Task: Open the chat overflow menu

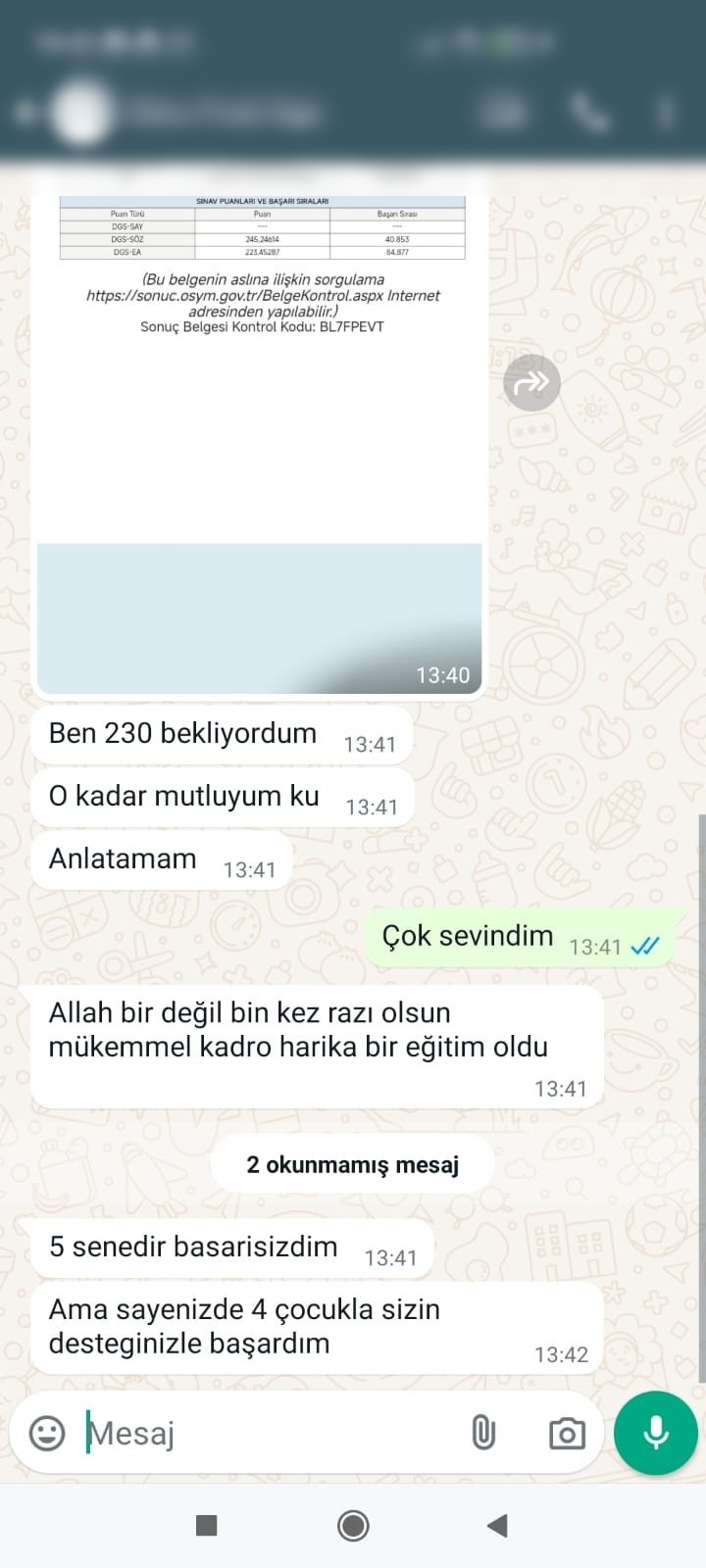Action: 667,113
